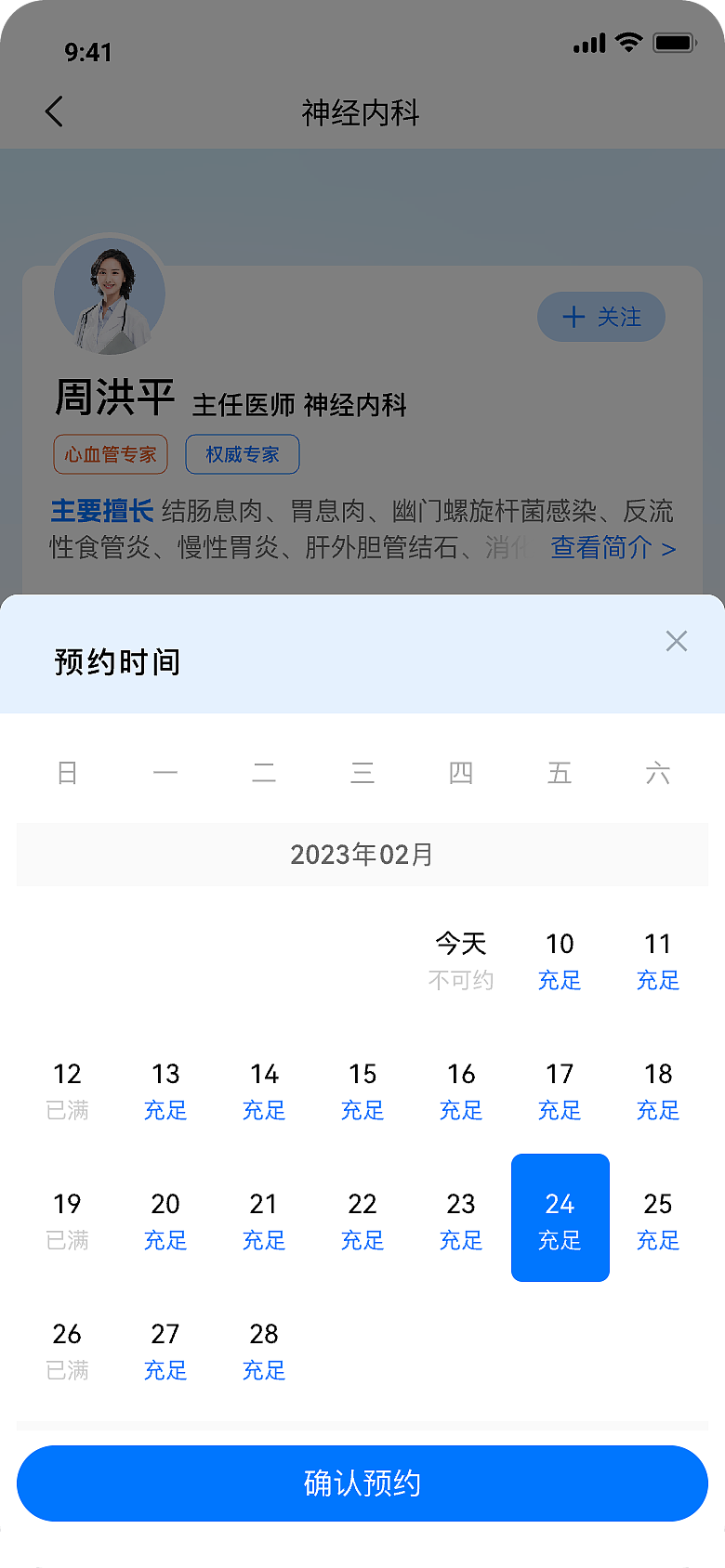Select February 24 with 充足 availability
The image size is (725, 1568).
(x=560, y=1218)
